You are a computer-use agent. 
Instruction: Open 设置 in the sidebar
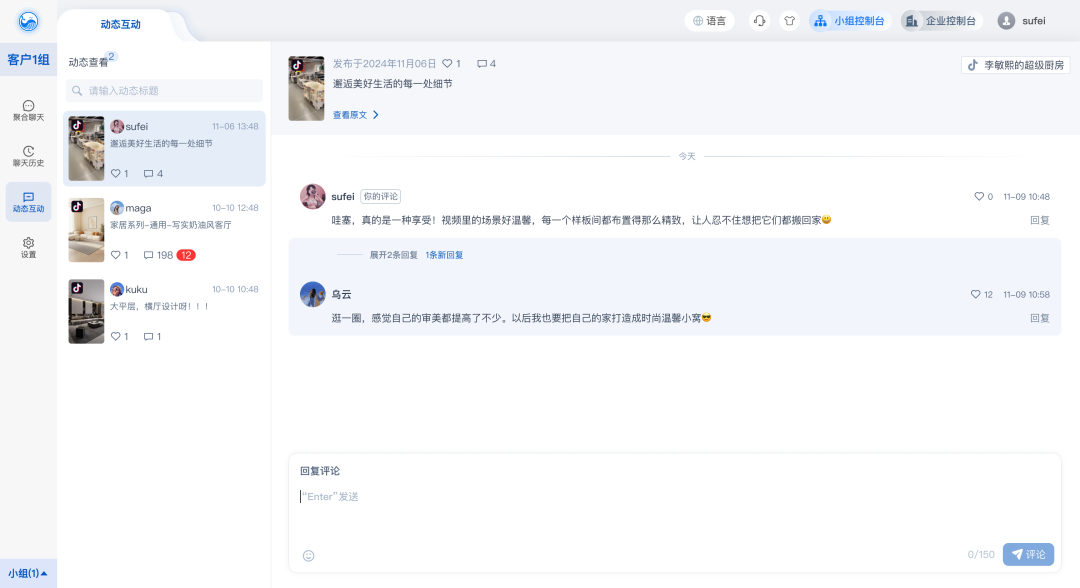click(x=28, y=247)
